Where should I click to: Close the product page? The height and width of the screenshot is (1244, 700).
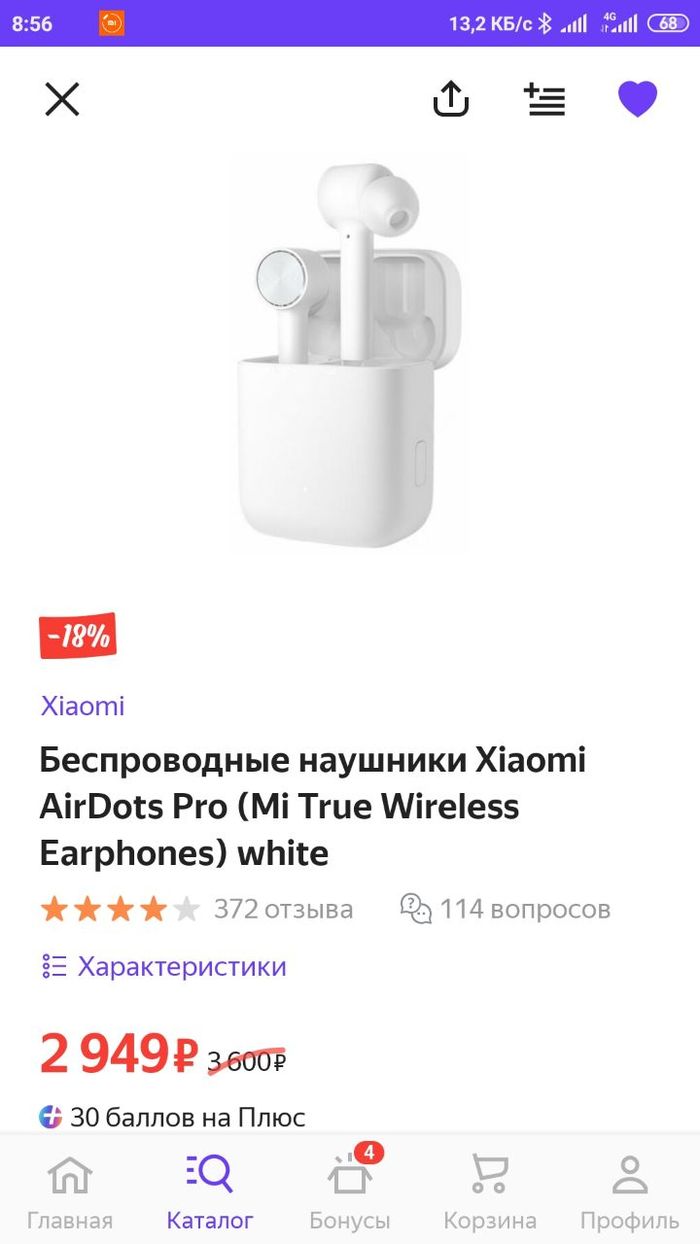tap(62, 99)
